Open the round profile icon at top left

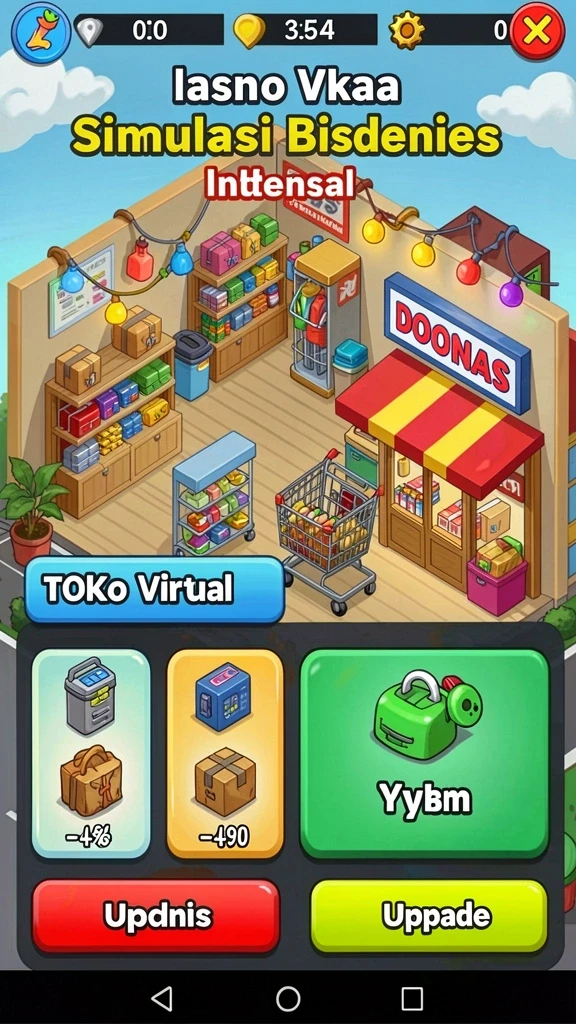[x=41, y=33]
